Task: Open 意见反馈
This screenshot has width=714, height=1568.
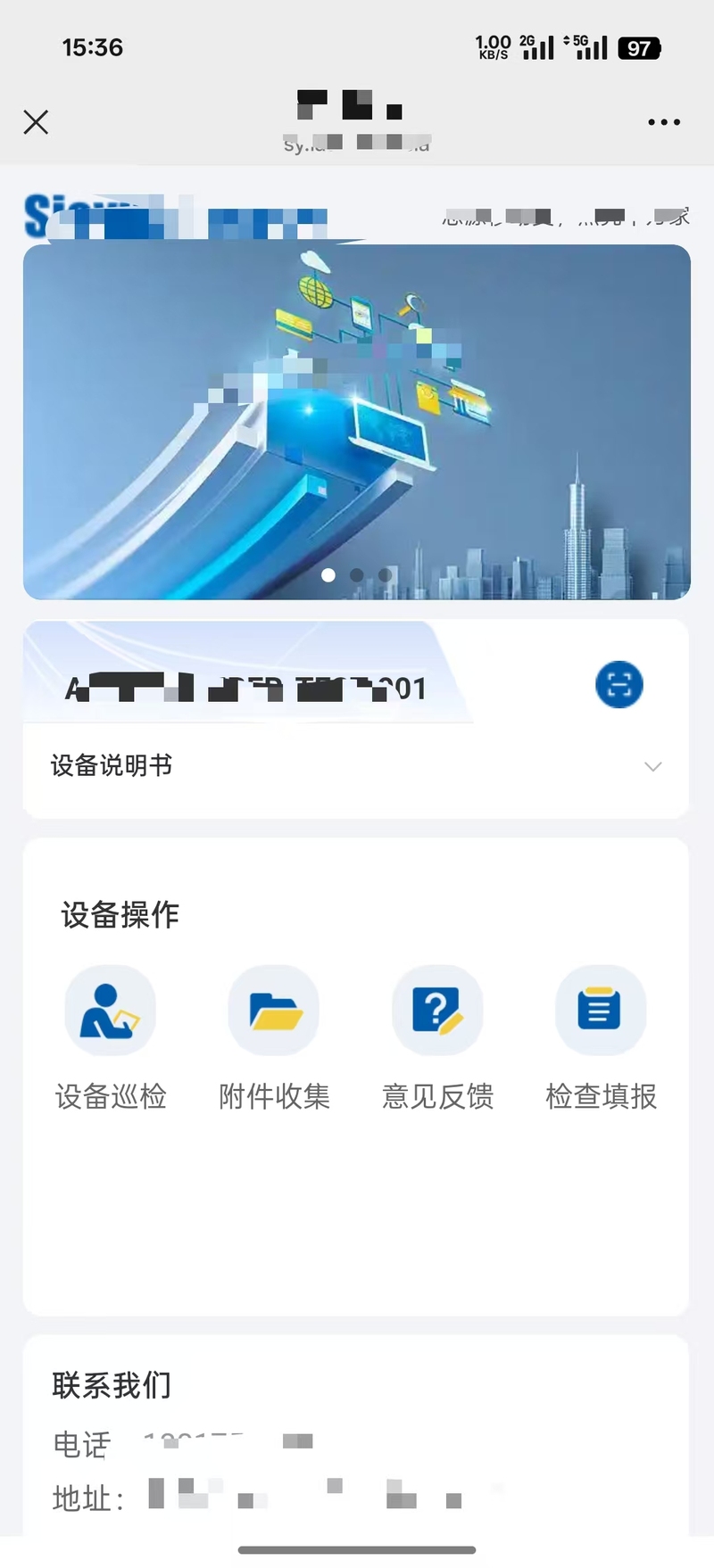Action: coord(437,1038)
